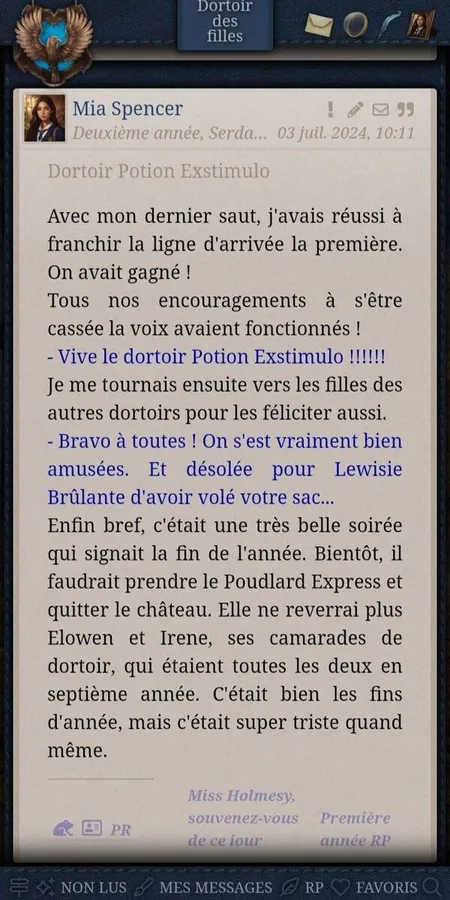Open the Dortoir des filles section title
Screen dimensions: 450x900
click(x=224, y=21)
